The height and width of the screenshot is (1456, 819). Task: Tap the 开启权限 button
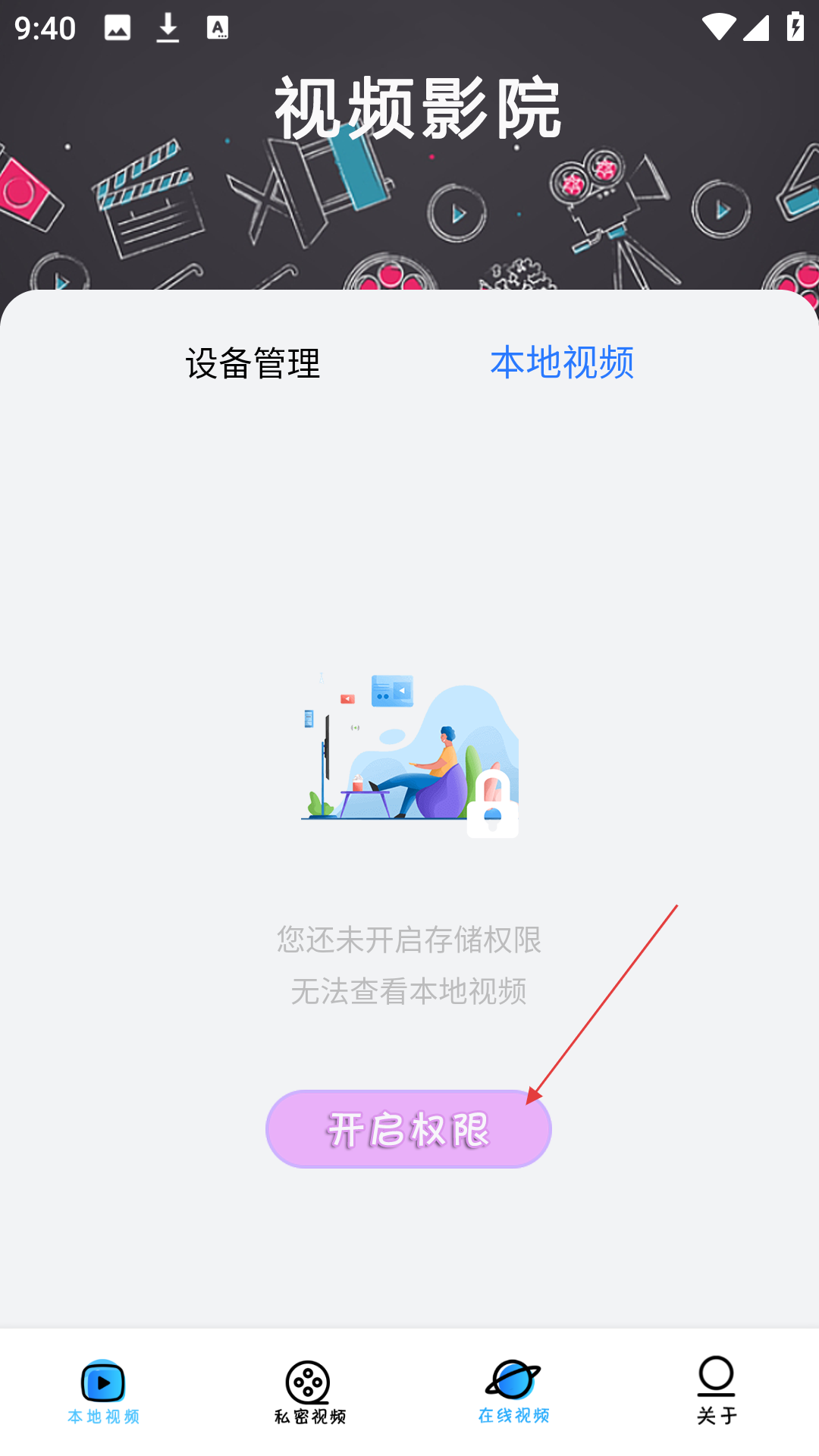[x=408, y=1129]
